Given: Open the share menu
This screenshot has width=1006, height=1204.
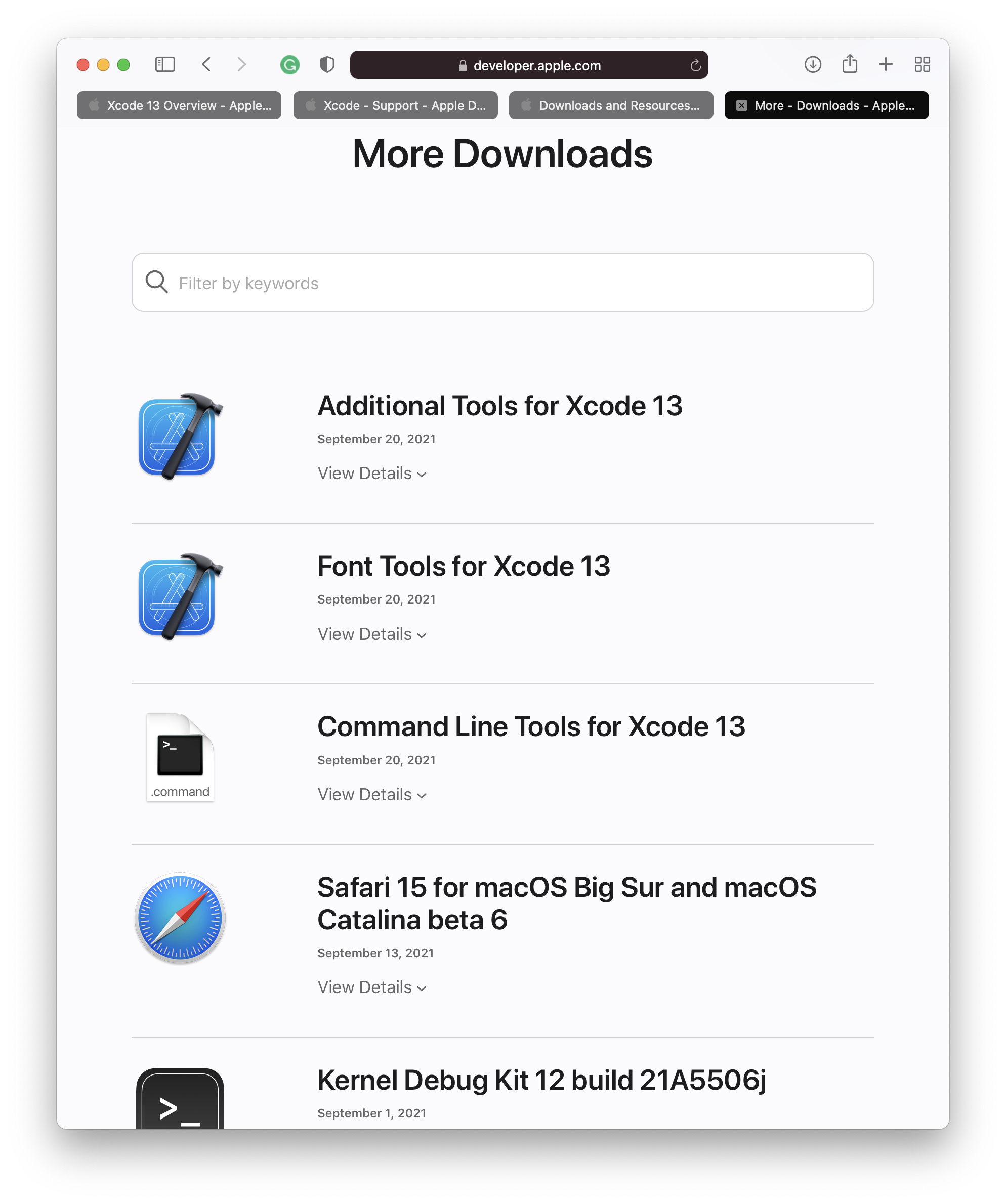Looking at the screenshot, I should (x=850, y=64).
